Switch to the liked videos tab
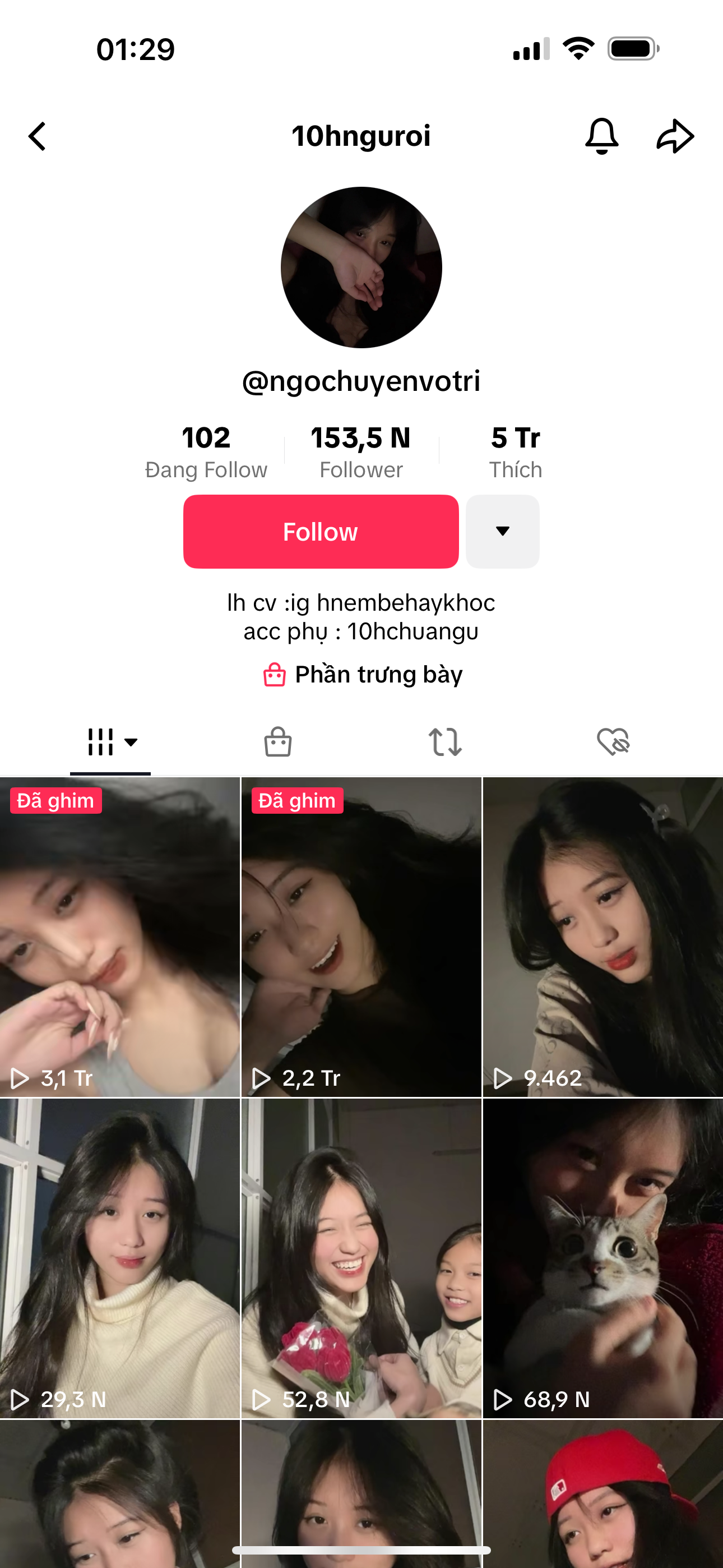The height and width of the screenshot is (1568, 723). (x=613, y=742)
